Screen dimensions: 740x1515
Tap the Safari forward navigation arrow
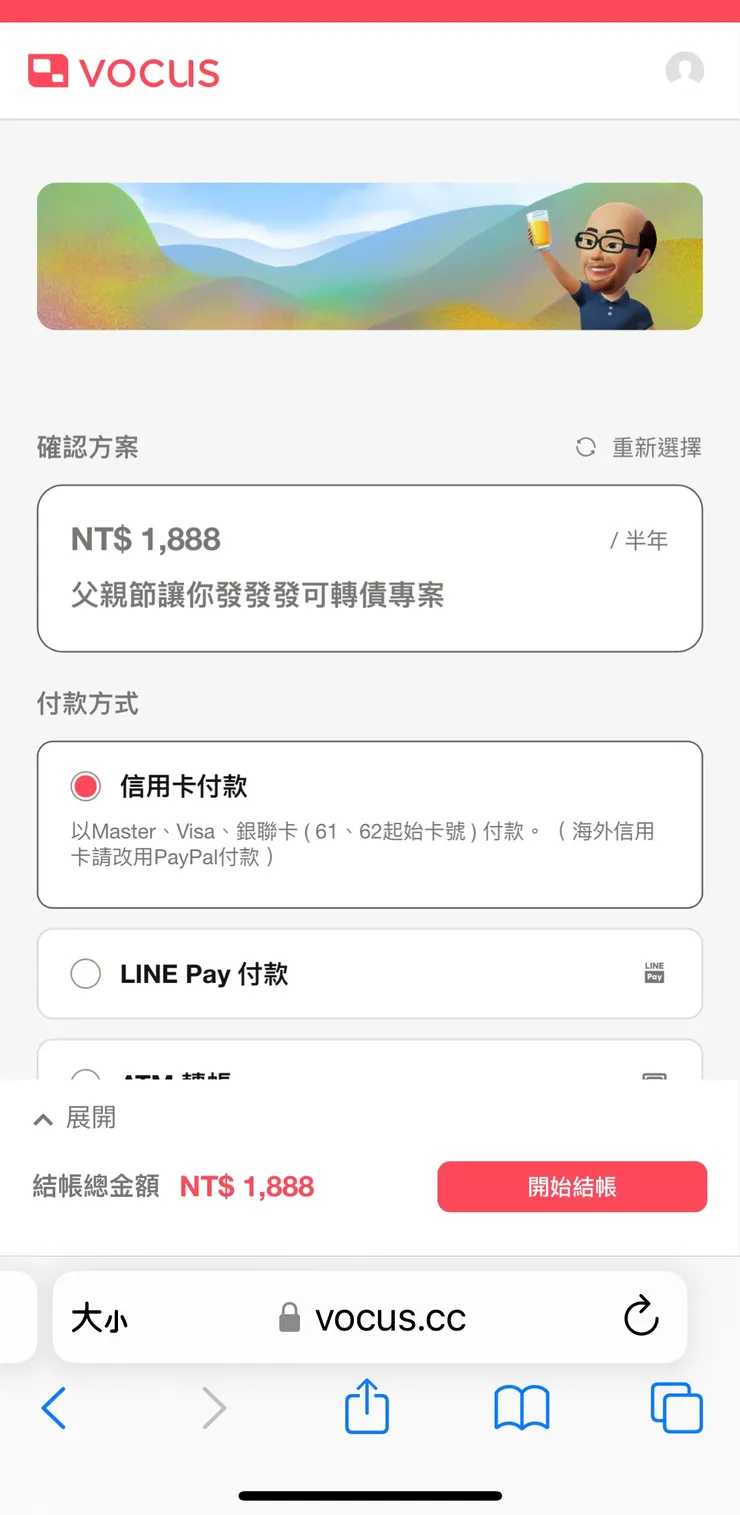pos(213,1407)
